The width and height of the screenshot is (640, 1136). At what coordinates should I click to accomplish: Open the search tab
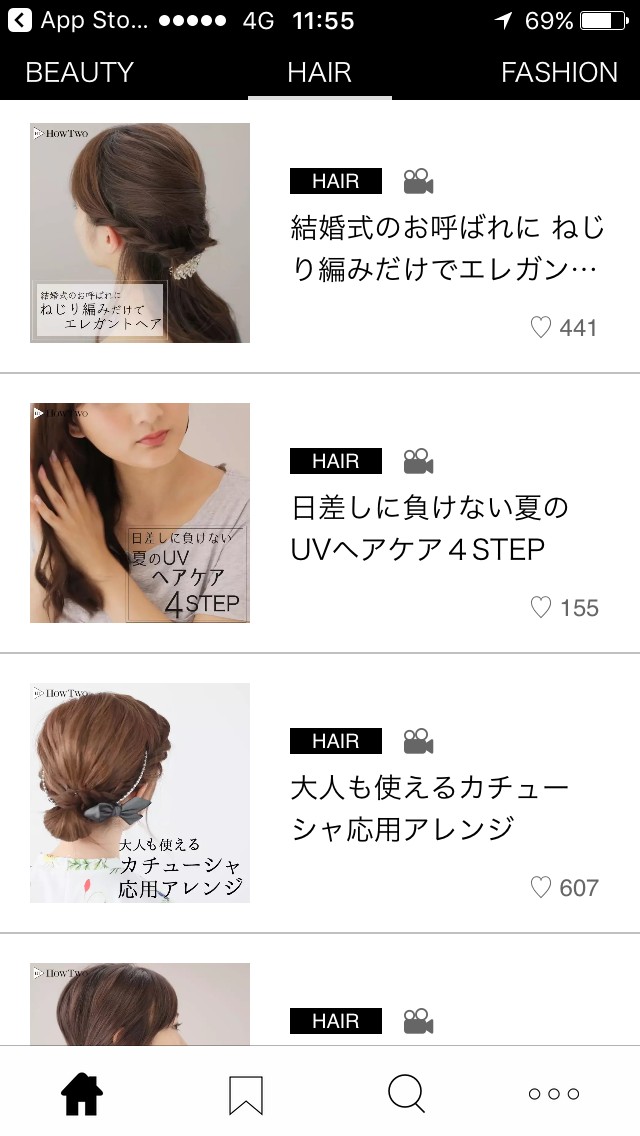pyautogui.click(x=405, y=1094)
